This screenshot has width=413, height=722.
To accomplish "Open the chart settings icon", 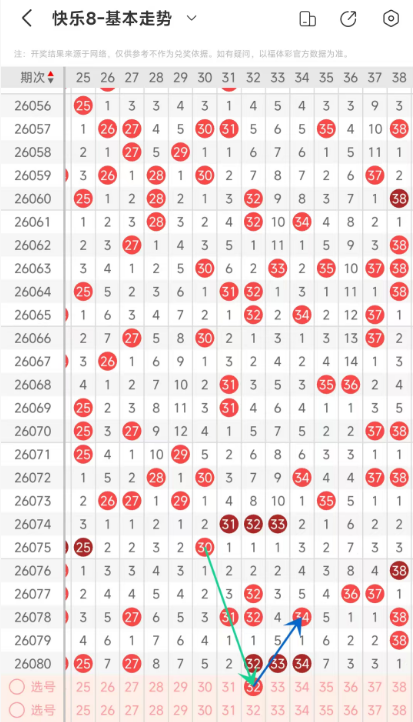I will click(x=391, y=18).
